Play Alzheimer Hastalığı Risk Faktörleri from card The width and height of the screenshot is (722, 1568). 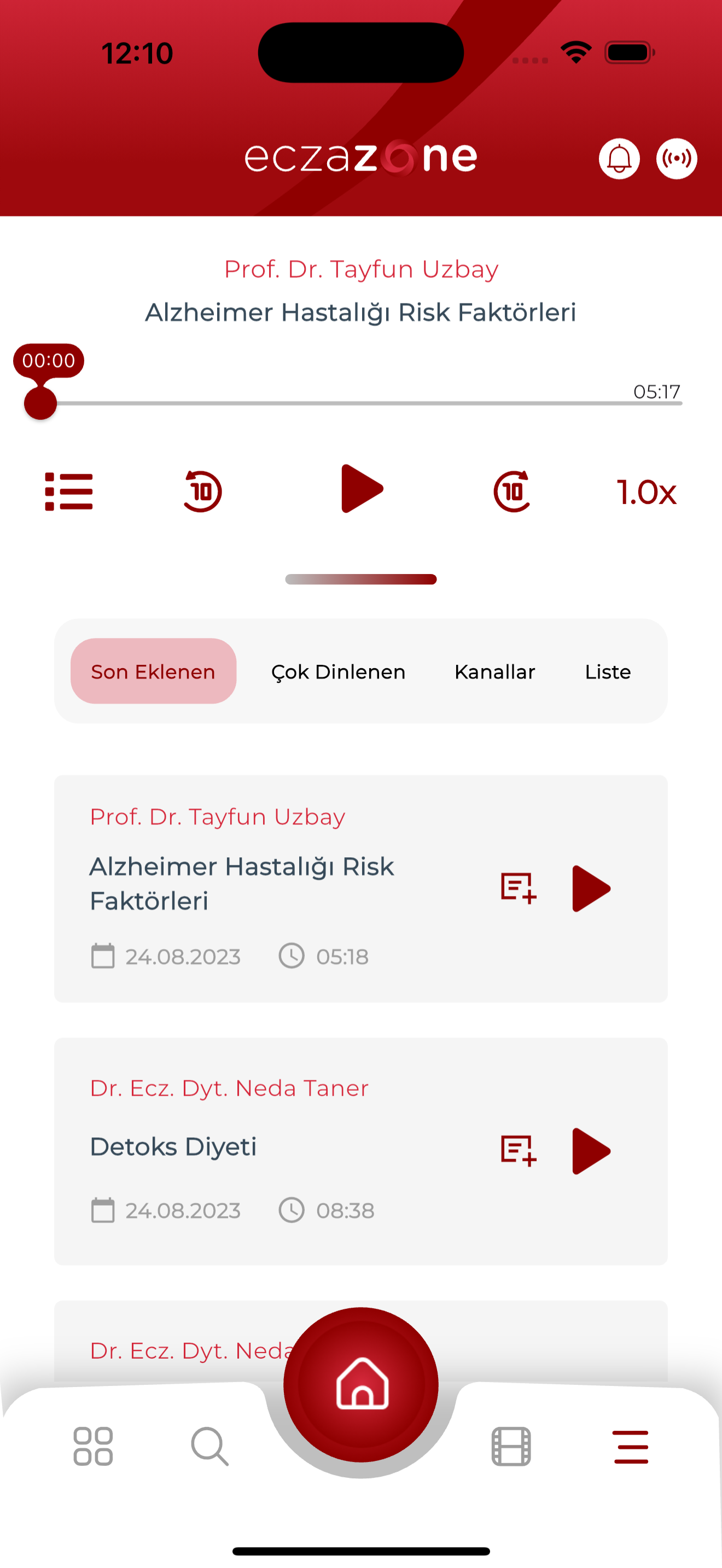point(591,888)
